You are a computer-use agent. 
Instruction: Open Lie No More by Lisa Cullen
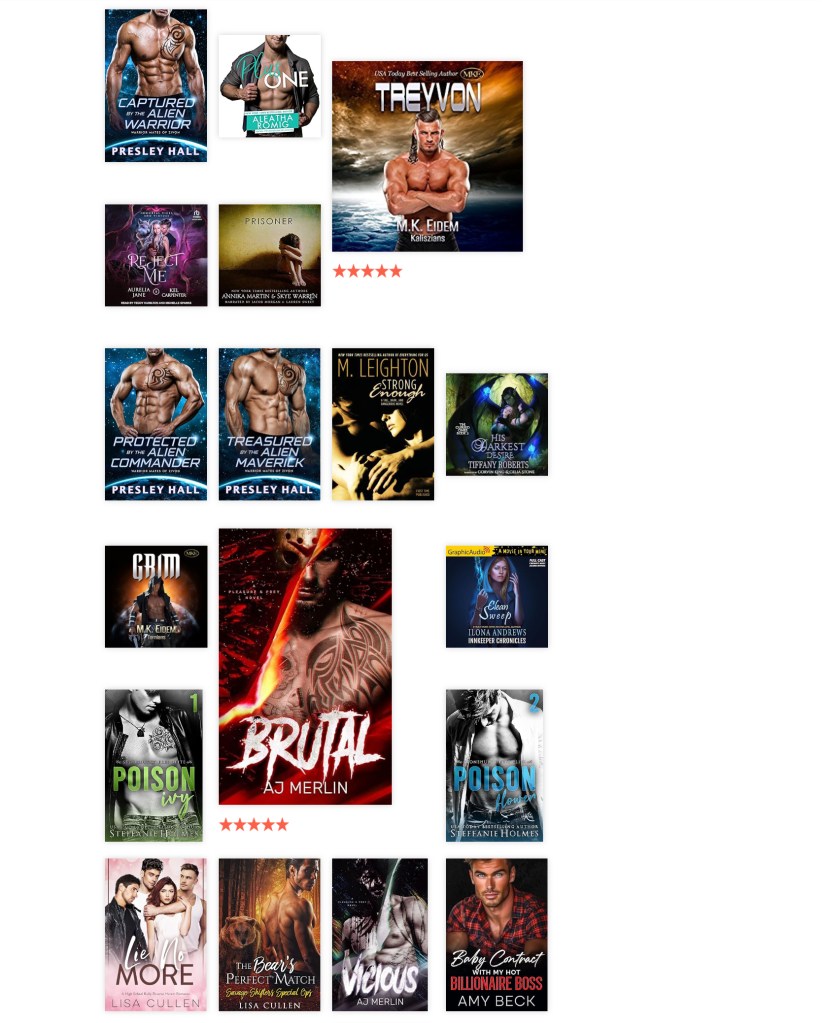click(x=156, y=934)
